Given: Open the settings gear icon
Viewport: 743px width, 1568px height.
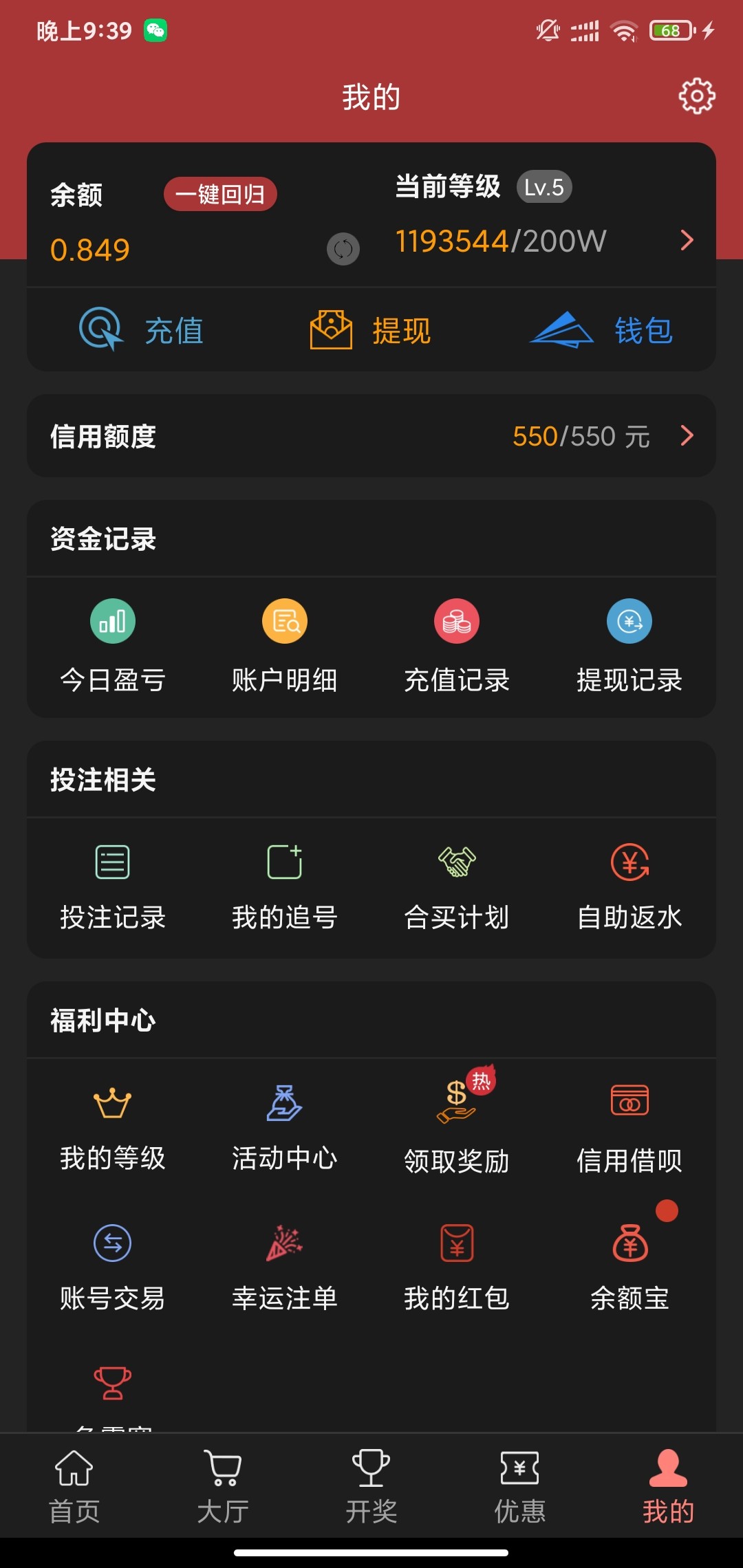Looking at the screenshot, I should pyautogui.click(x=698, y=96).
